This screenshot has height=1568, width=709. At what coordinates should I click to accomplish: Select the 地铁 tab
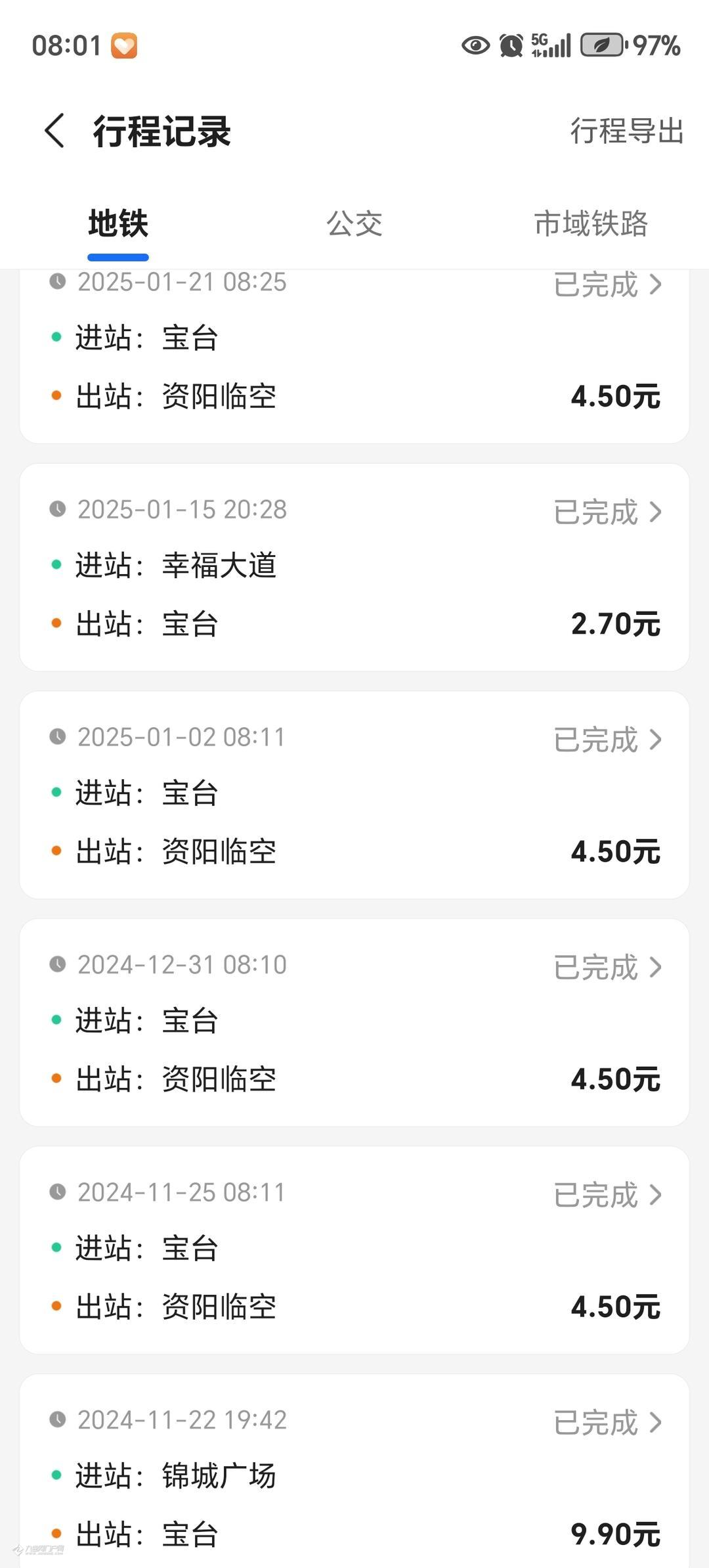118,224
